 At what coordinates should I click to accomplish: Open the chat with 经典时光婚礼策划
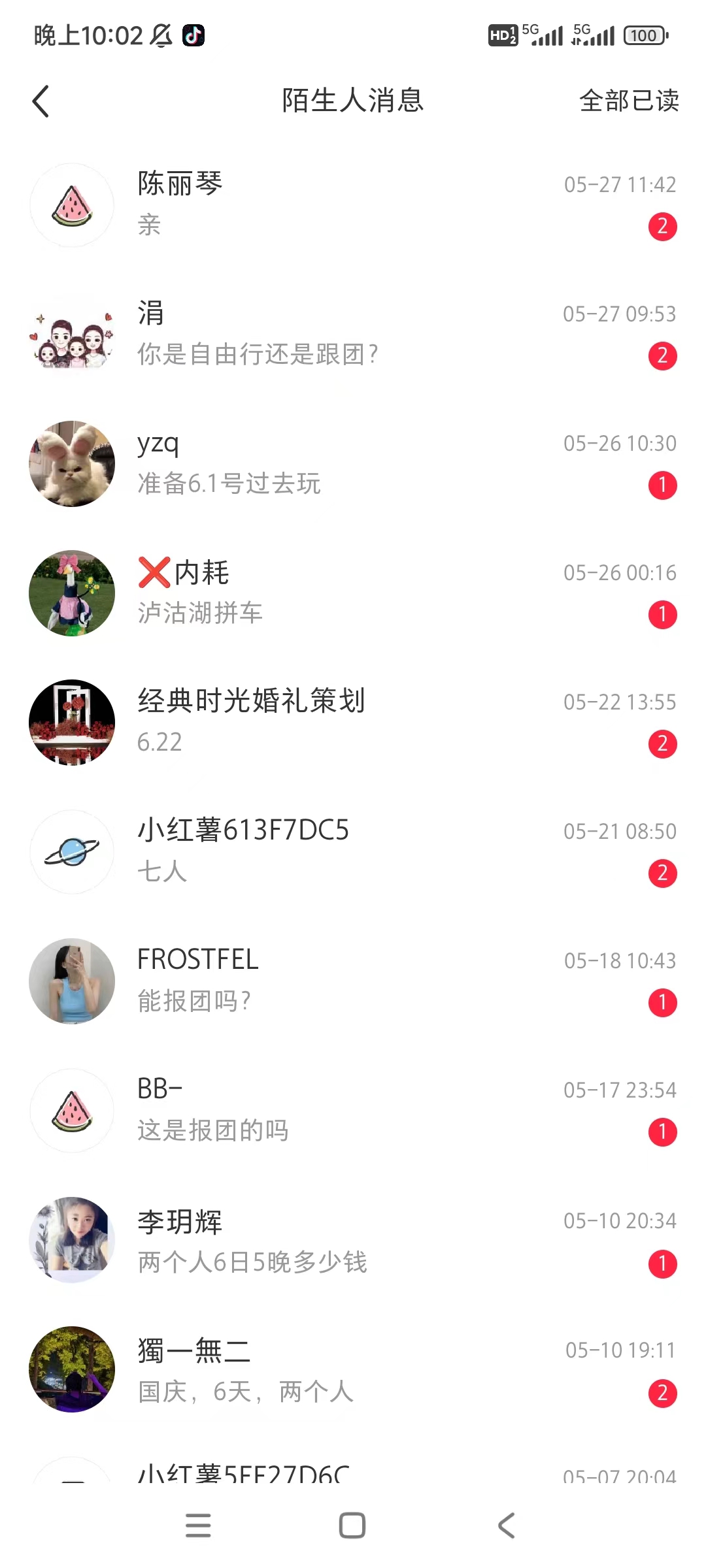(x=353, y=722)
